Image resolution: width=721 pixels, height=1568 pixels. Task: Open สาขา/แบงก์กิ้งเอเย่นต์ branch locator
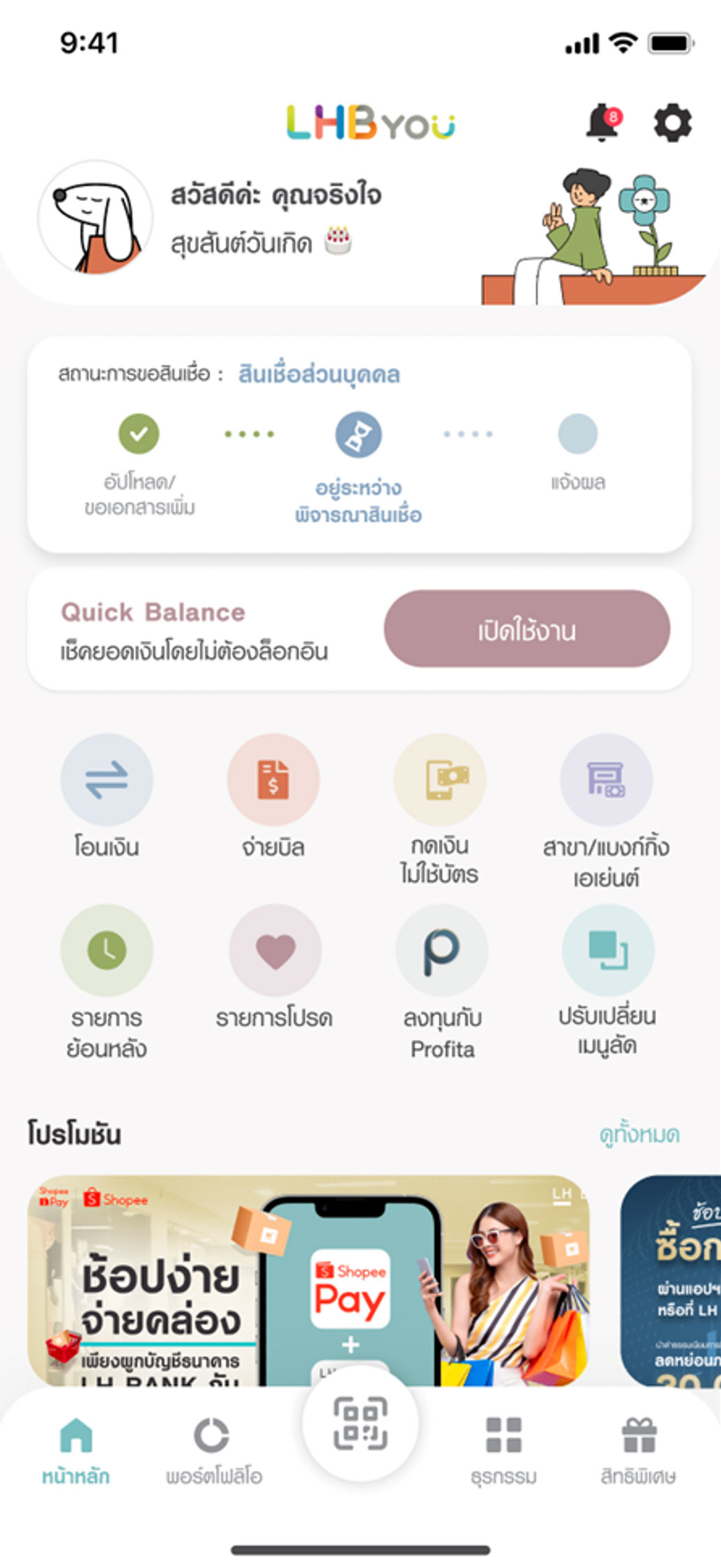pyautogui.click(x=606, y=780)
